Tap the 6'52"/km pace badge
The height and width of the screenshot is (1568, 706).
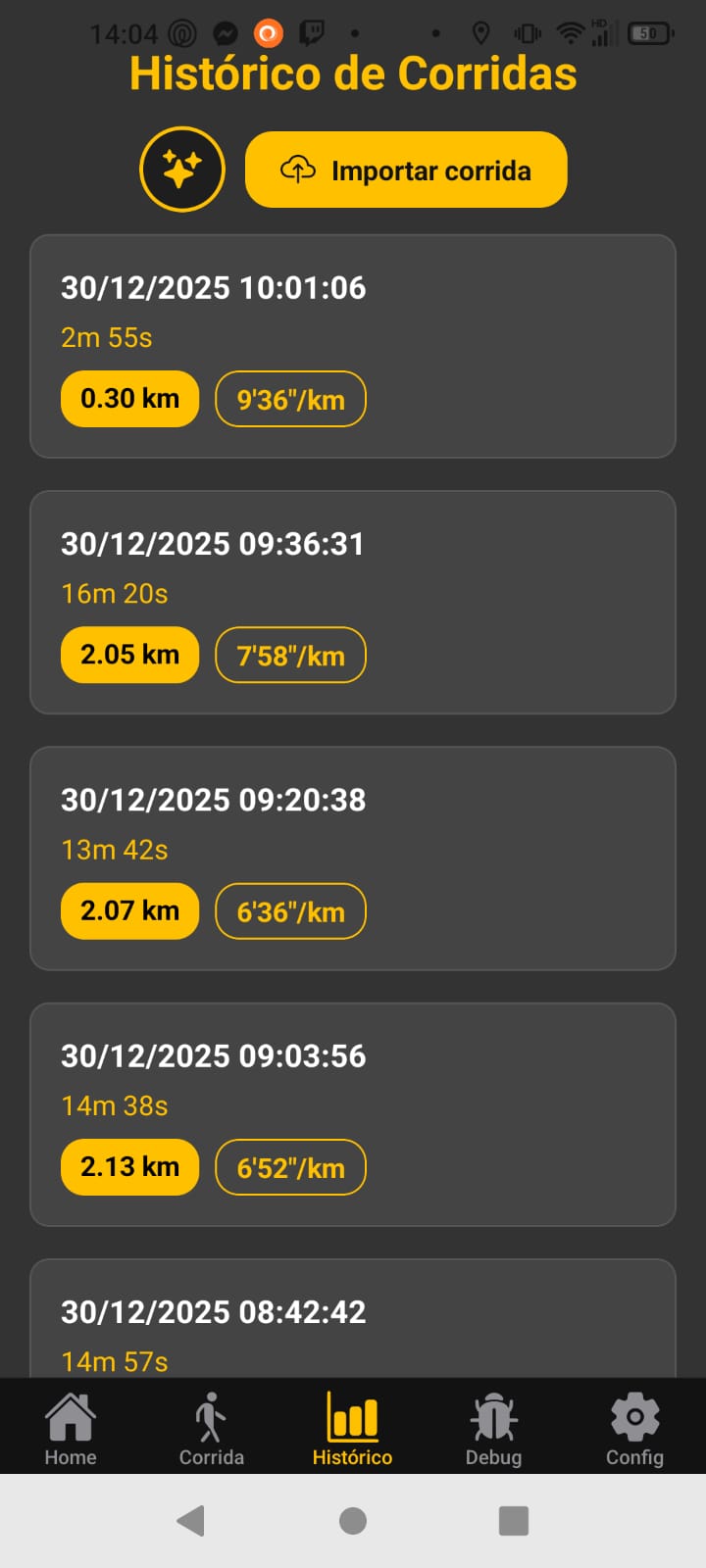(x=290, y=1167)
